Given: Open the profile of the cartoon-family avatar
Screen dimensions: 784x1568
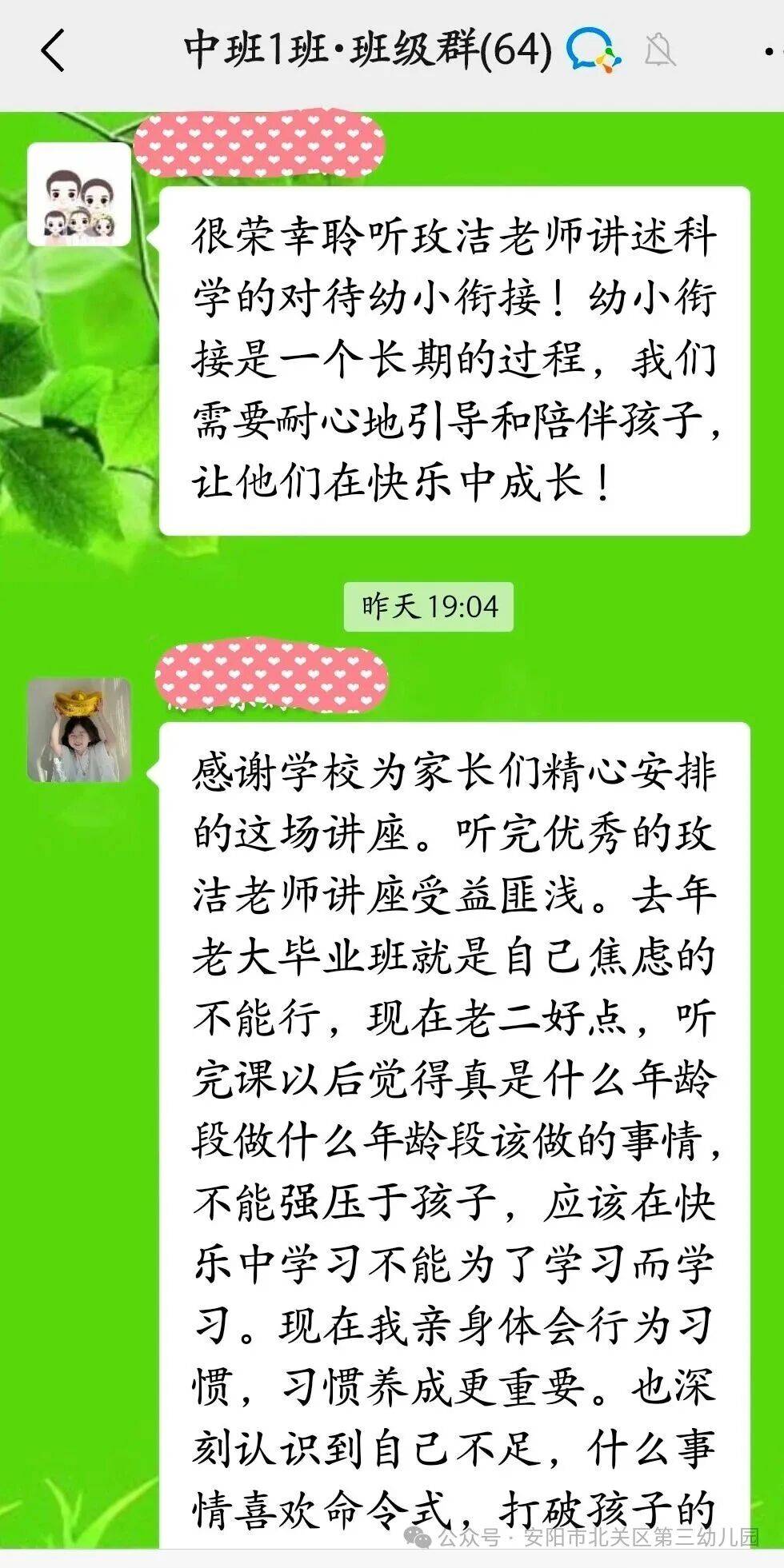Looking at the screenshot, I should pos(79,195).
